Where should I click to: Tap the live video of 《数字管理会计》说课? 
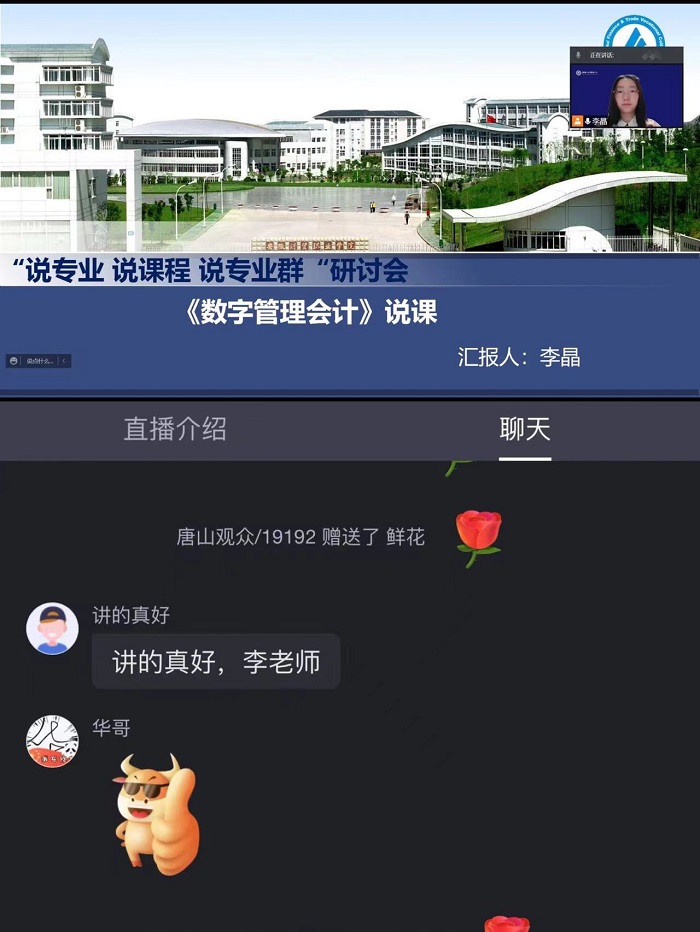(x=350, y=200)
